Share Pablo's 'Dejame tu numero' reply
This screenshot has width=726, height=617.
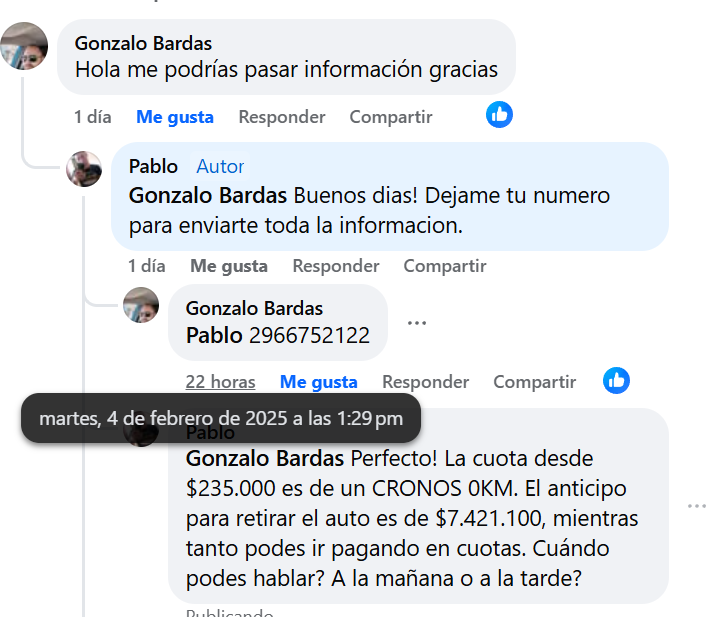tap(444, 266)
